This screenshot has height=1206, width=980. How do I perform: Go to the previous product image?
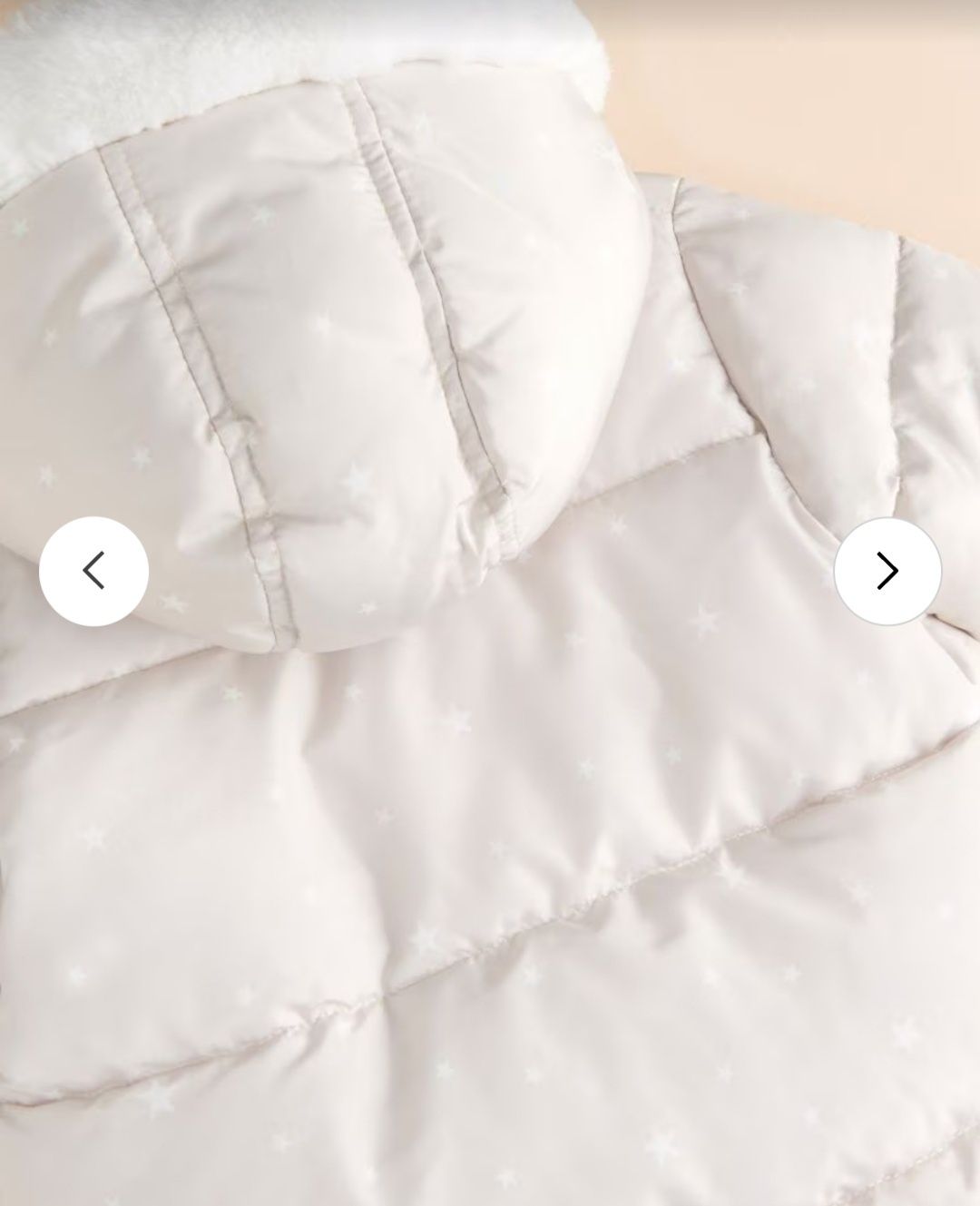[93, 571]
